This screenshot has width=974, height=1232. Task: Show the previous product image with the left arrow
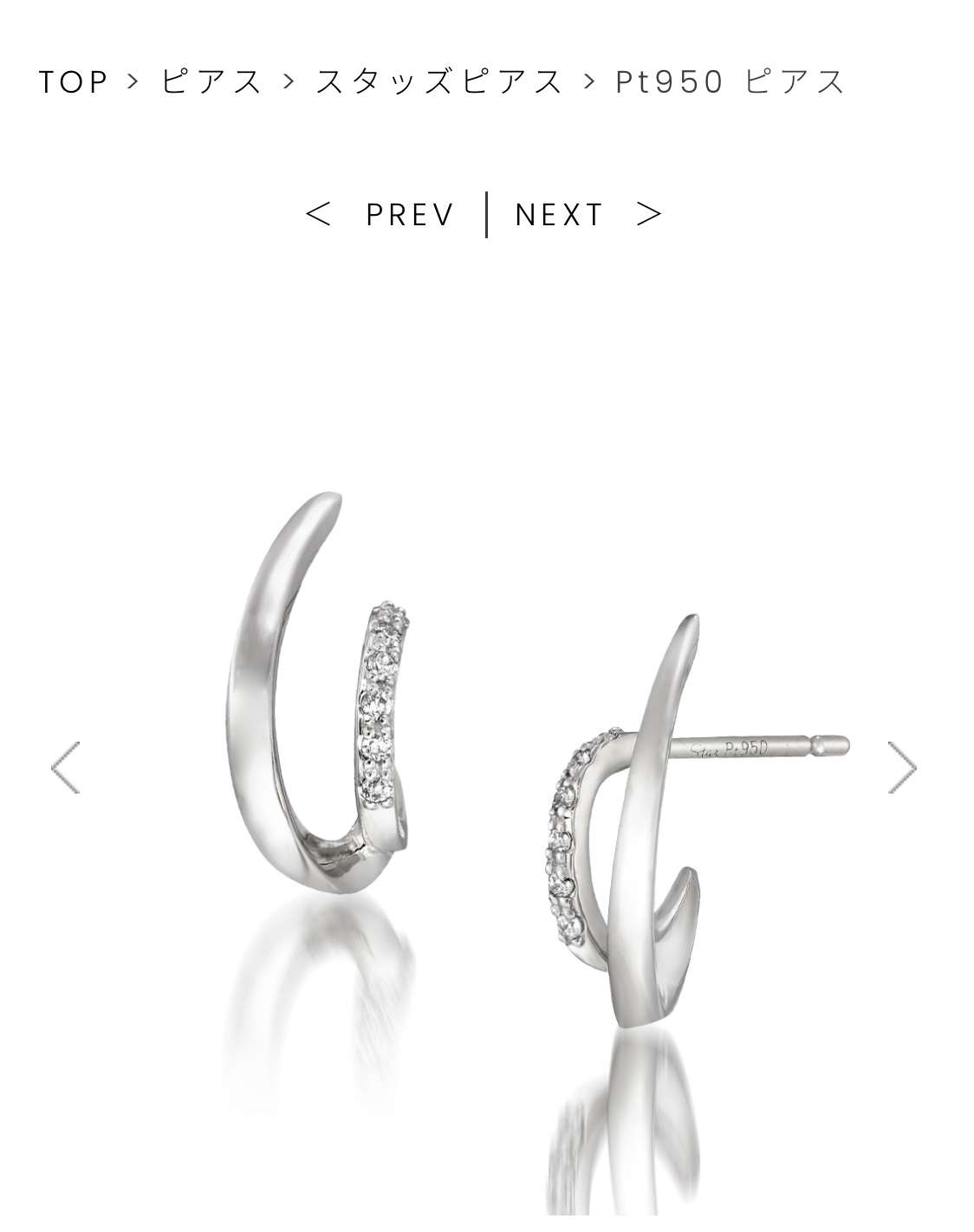[66, 768]
